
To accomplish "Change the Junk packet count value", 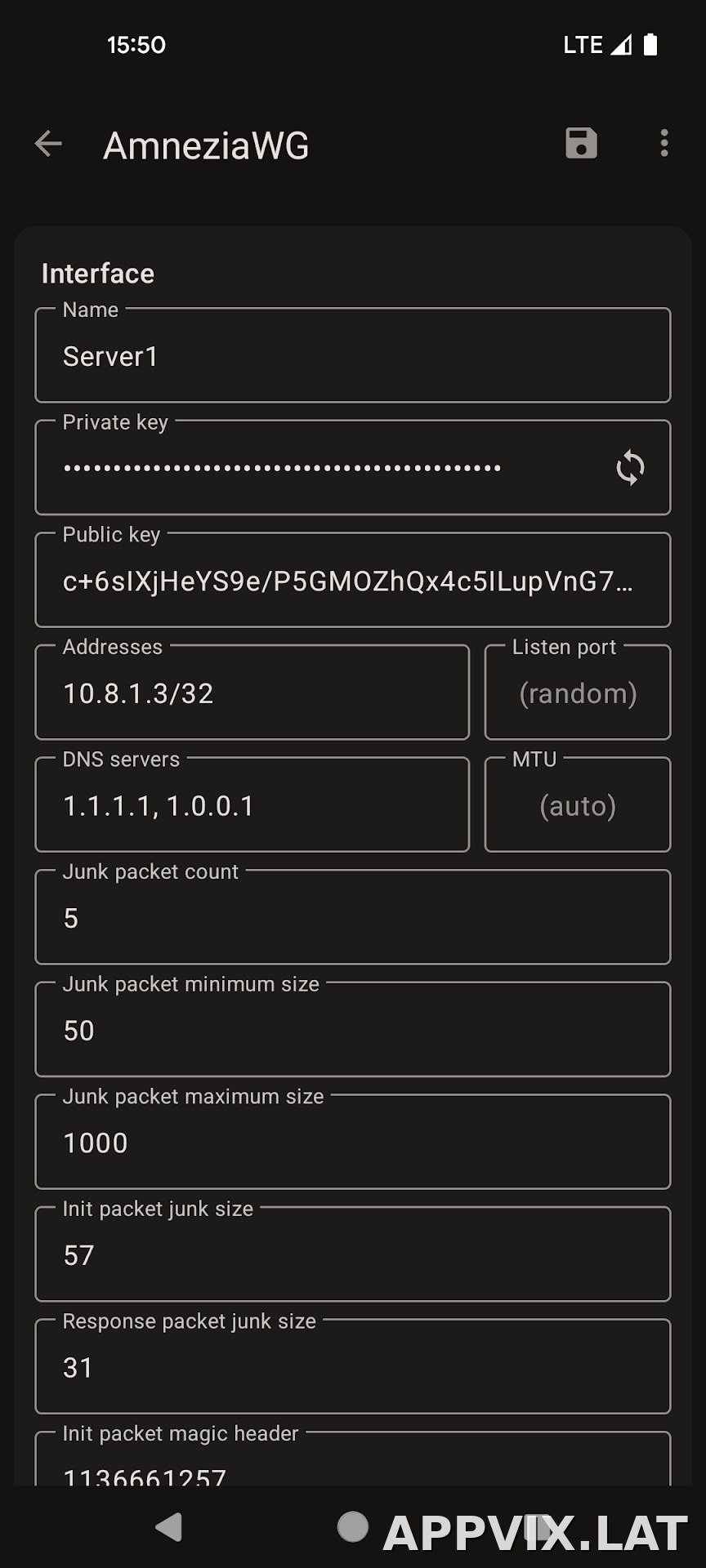I will [x=353, y=917].
